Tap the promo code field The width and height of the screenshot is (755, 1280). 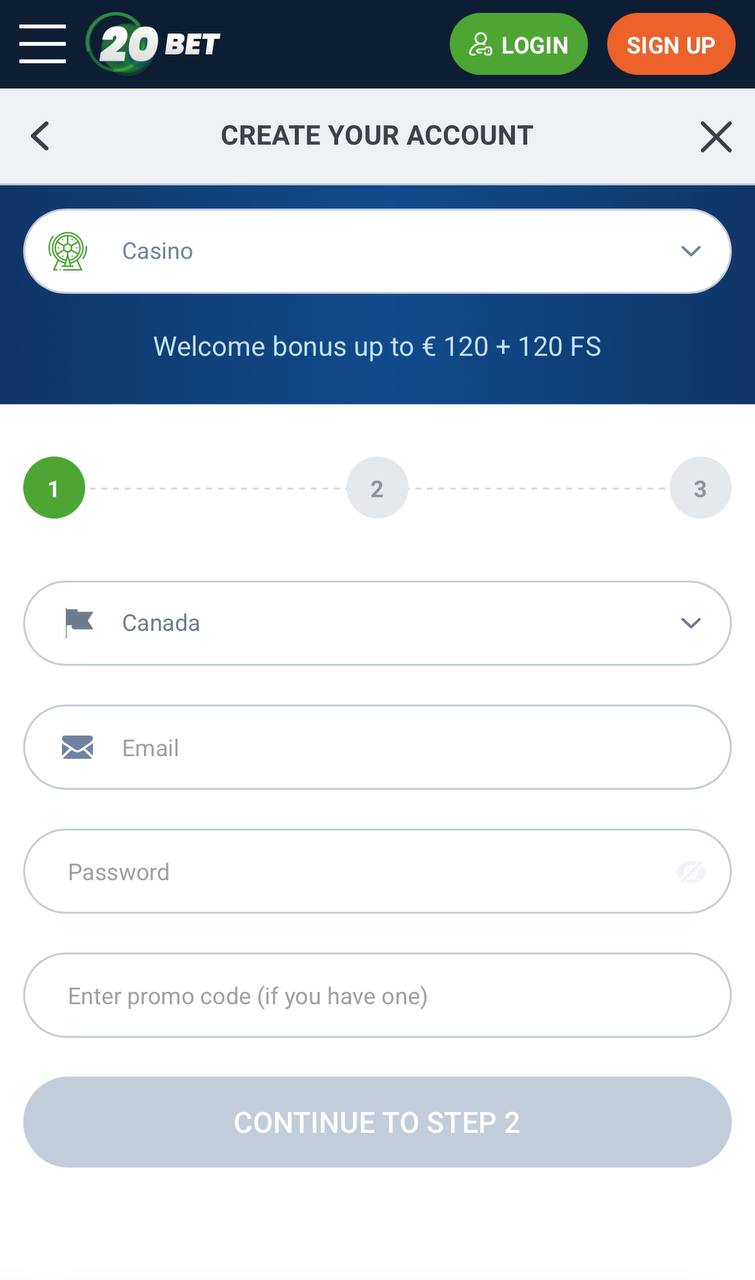(x=377, y=995)
